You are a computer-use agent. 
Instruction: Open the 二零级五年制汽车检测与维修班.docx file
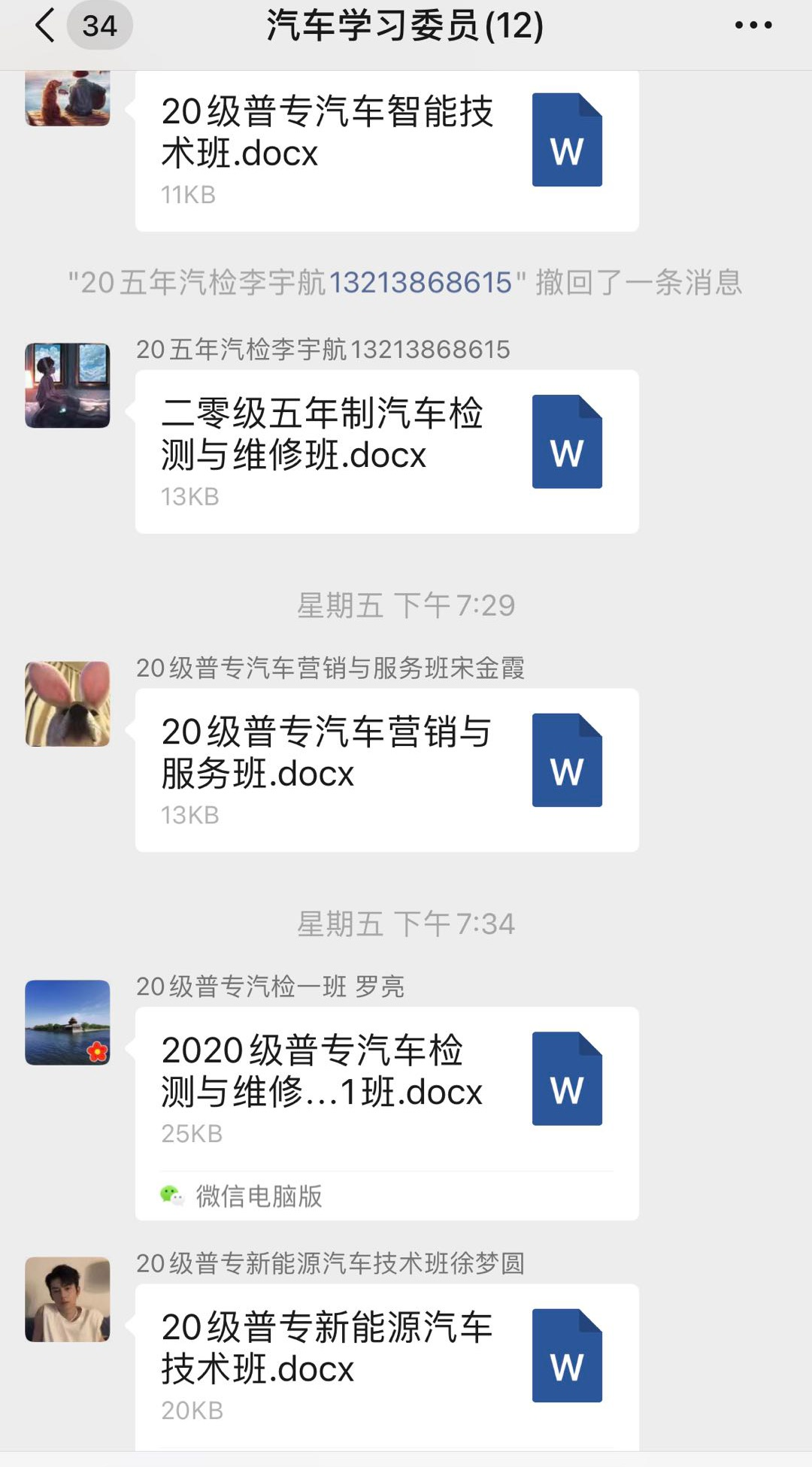(x=386, y=451)
